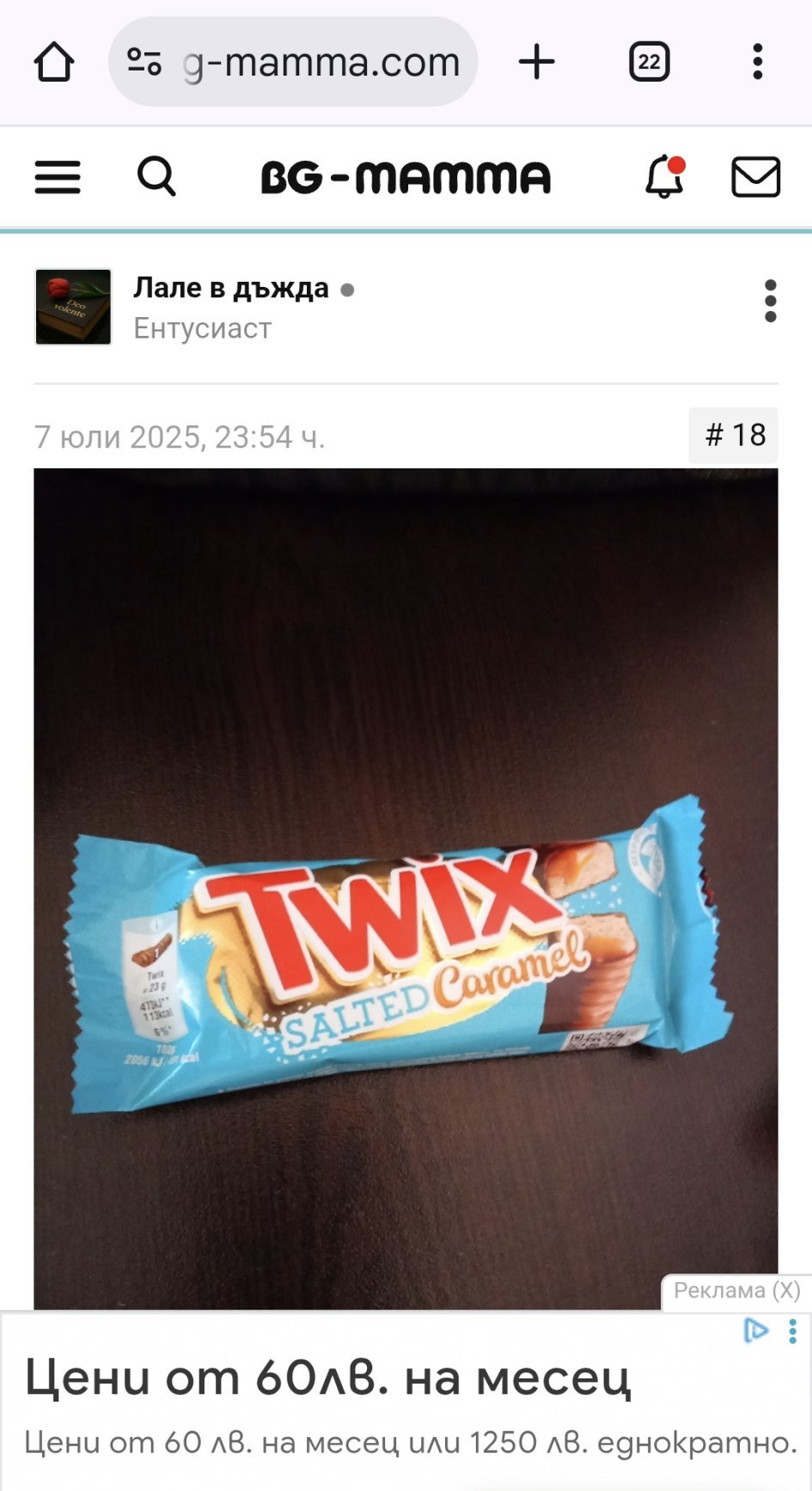Screen dimensions: 812x1491
Task: Open the browser overflow menu
Action: tap(757, 62)
